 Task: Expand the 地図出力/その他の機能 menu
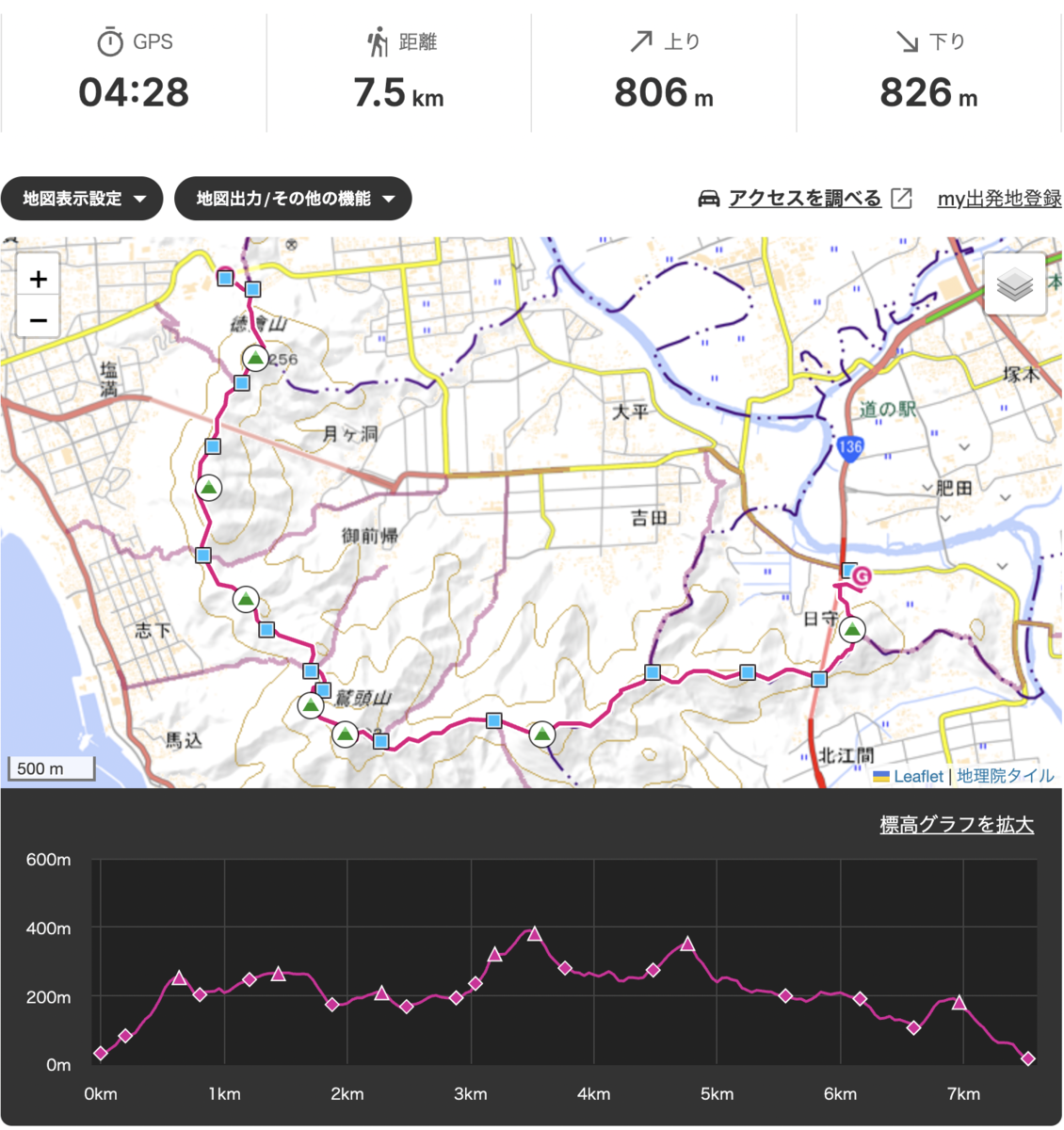(x=293, y=199)
